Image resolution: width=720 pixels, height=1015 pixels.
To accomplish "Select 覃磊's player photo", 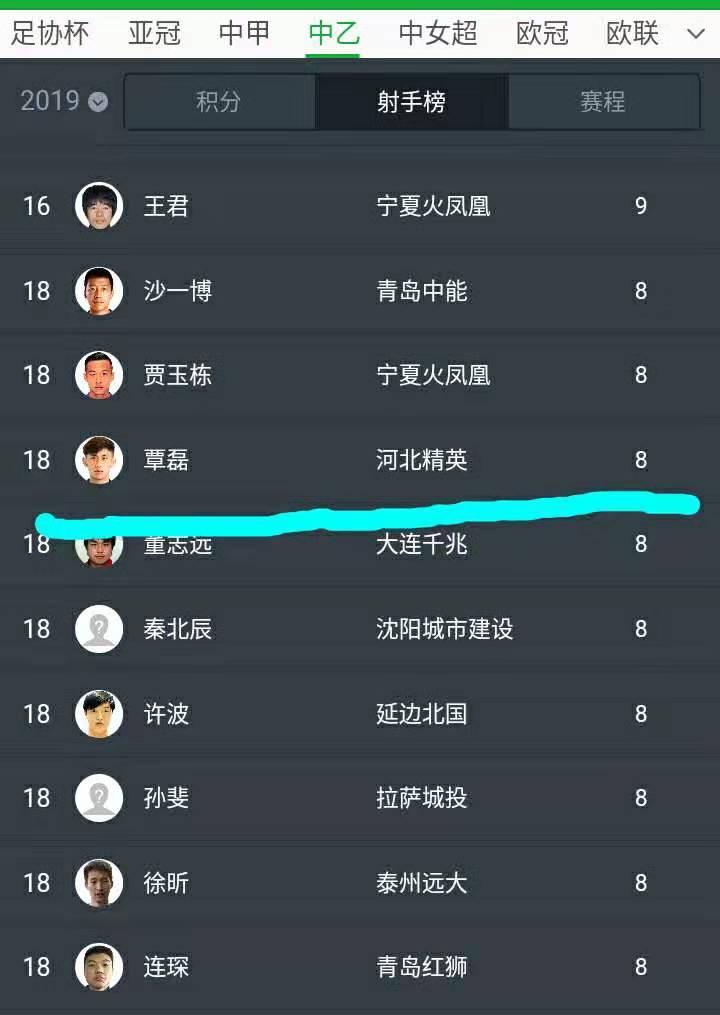I will pyautogui.click(x=98, y=460).
